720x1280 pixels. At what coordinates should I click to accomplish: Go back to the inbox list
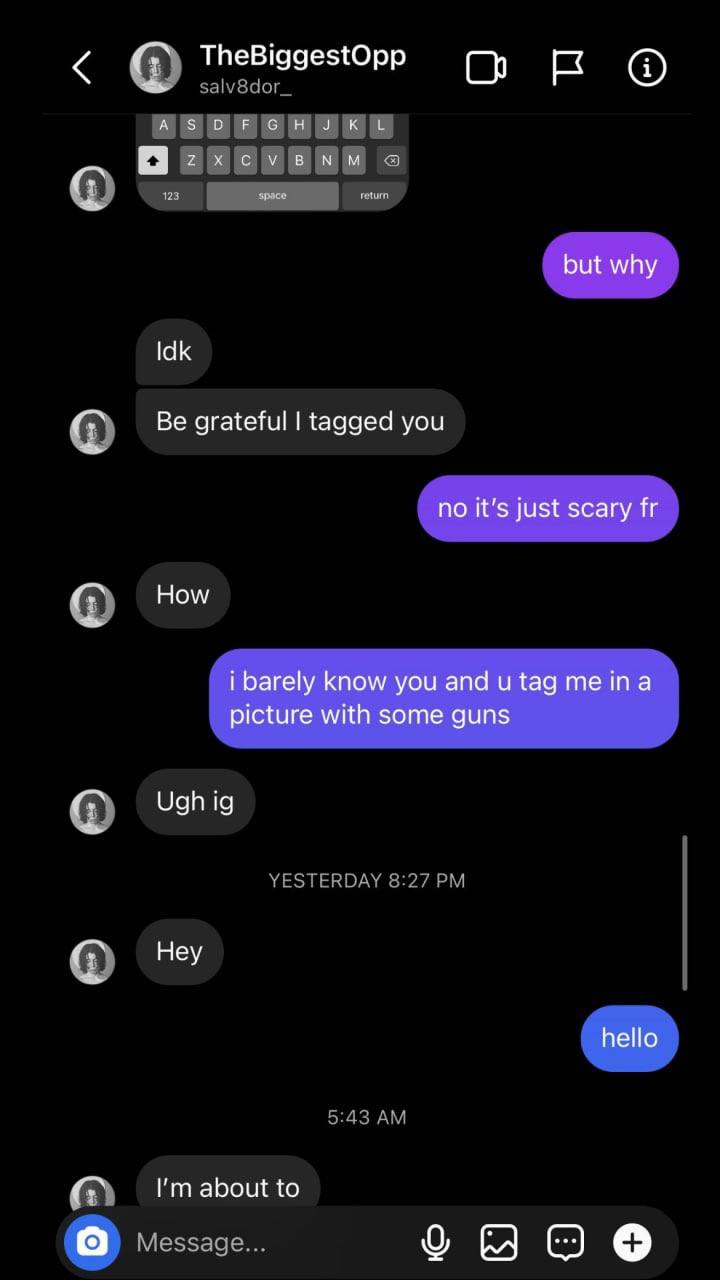[82, 68]
